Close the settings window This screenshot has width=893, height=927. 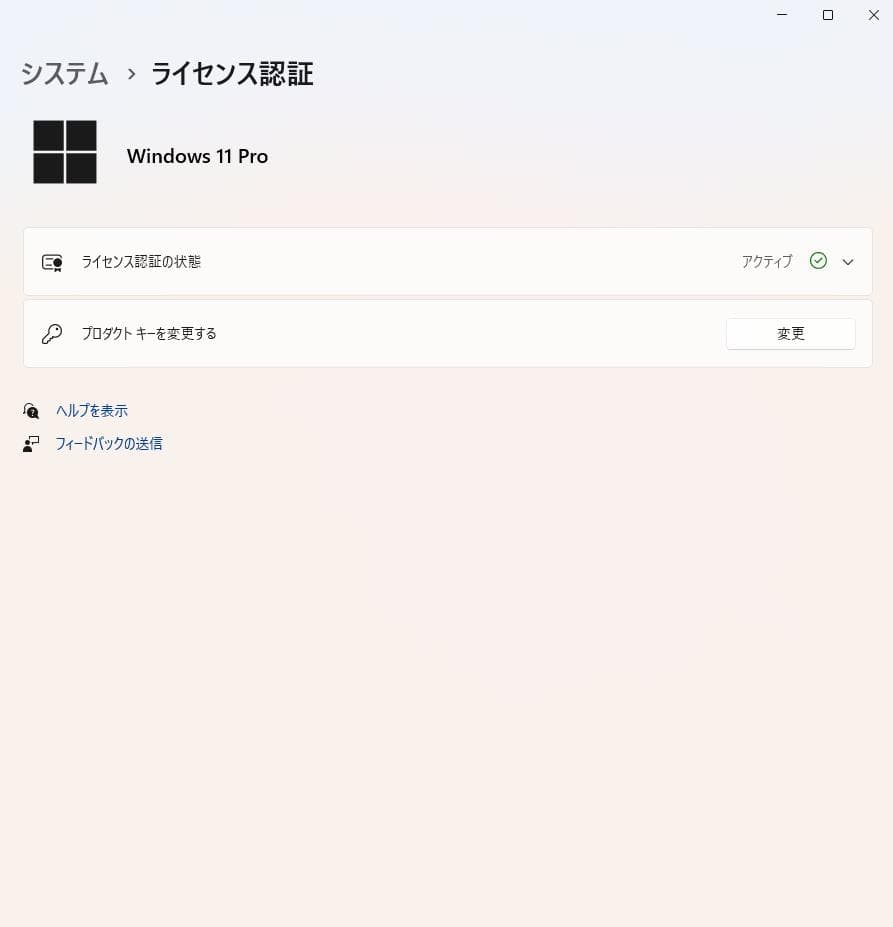click(873, 15)
